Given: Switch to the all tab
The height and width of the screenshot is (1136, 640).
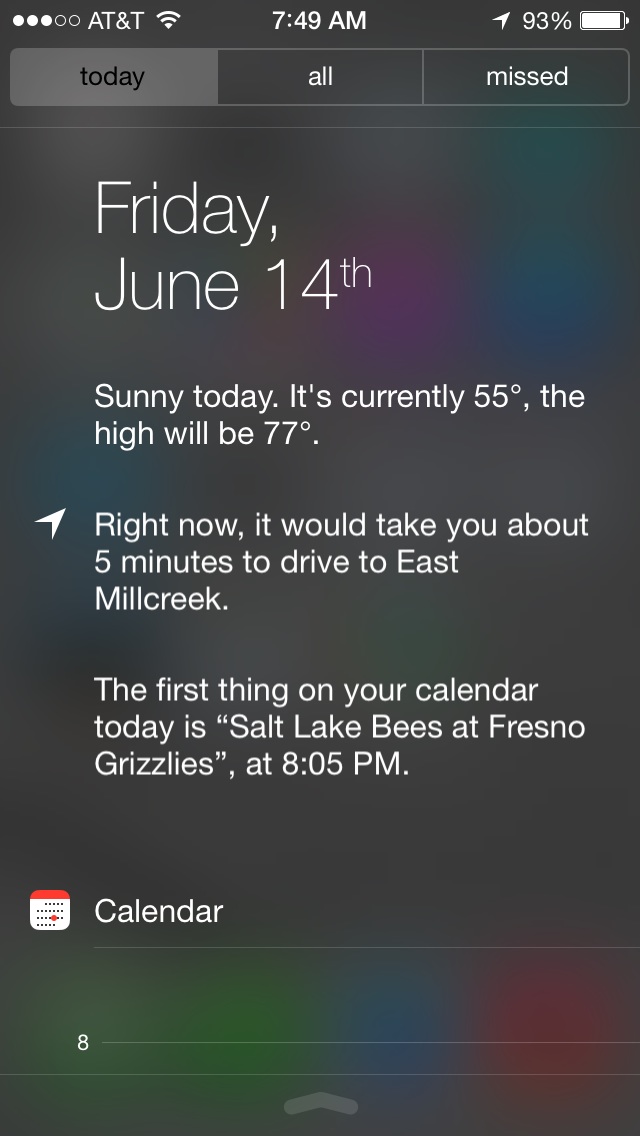Looking at the screenshot, I should [x=320, y=77].
